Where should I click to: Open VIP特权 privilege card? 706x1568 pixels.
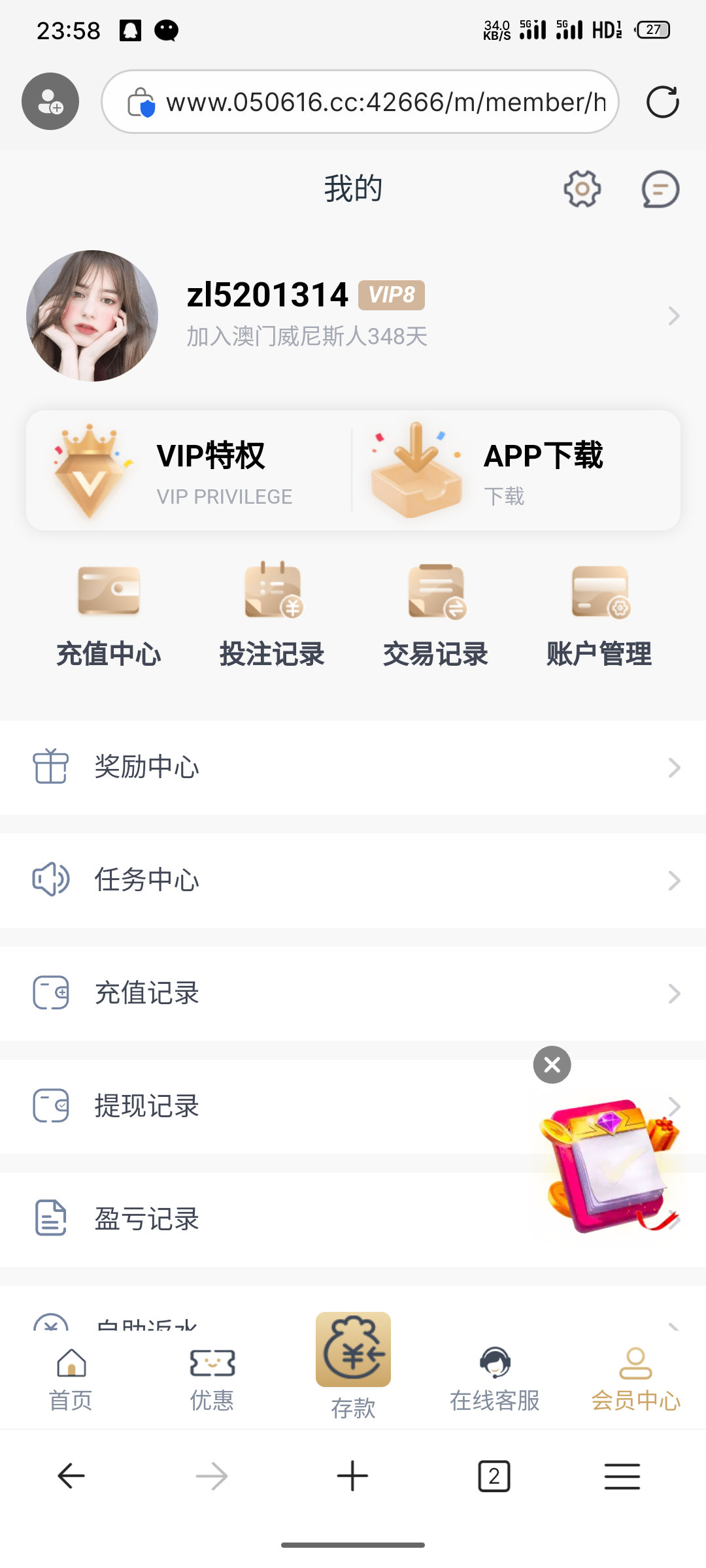pos(190,470)
